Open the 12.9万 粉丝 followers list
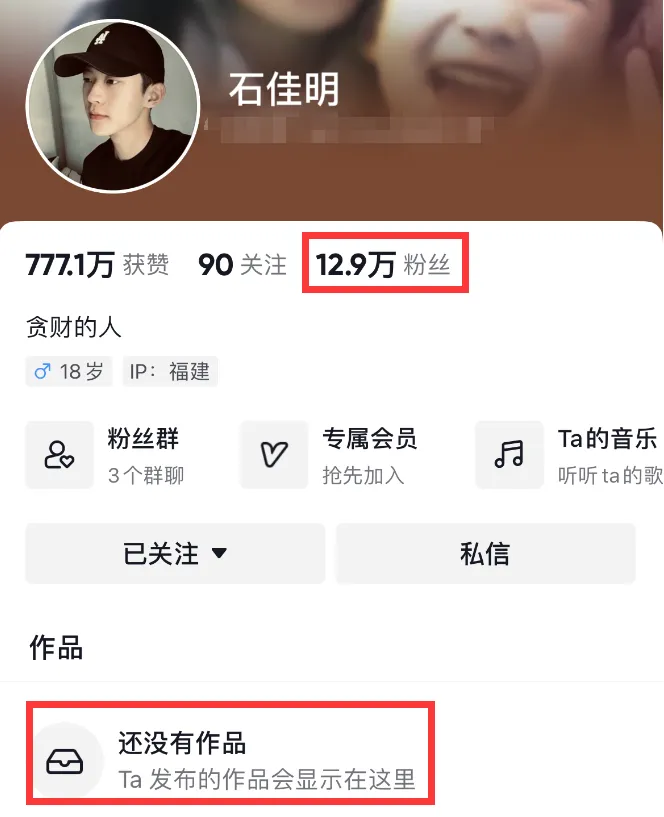 point(383,265)
